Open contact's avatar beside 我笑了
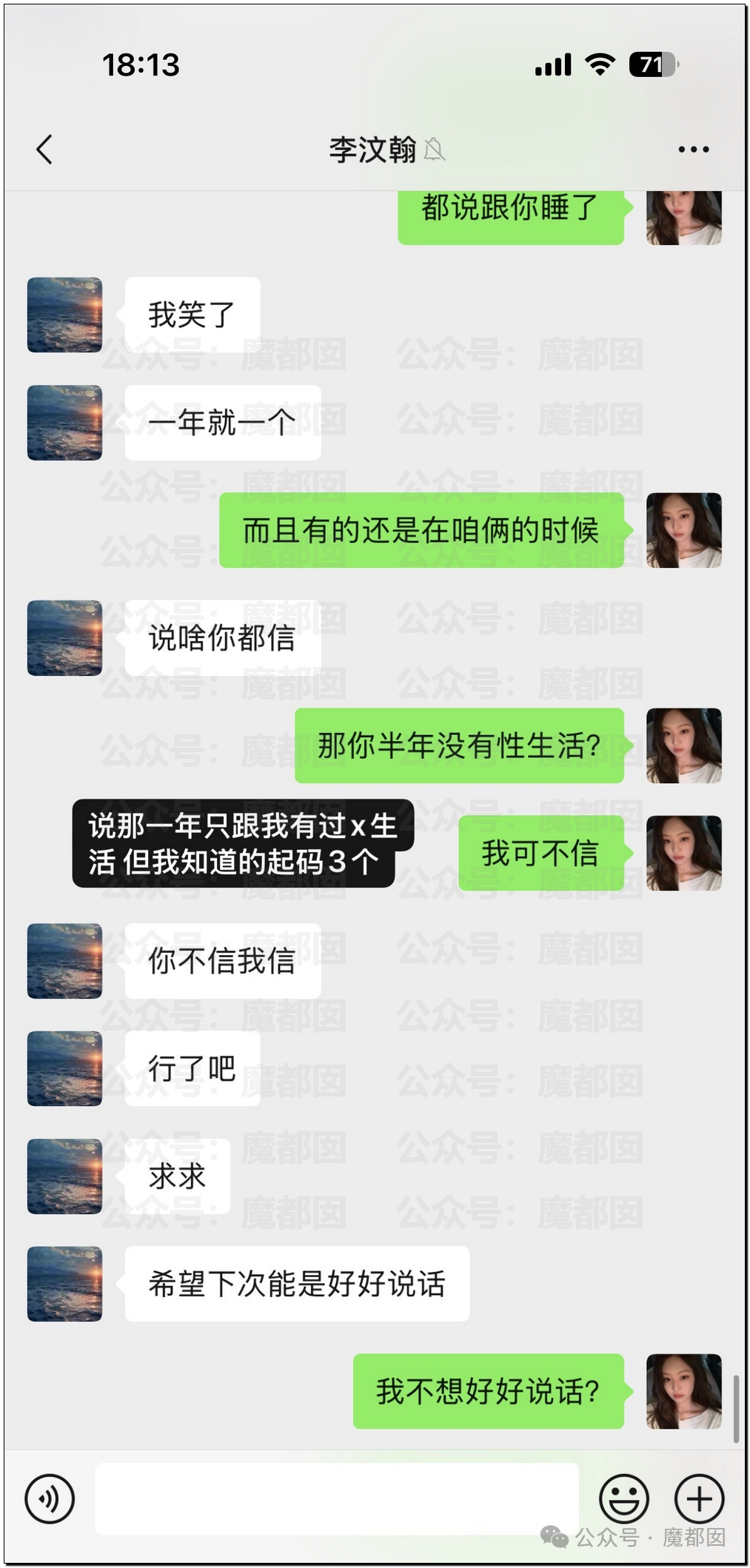750x1568 pixels. (x=64, y=315)
